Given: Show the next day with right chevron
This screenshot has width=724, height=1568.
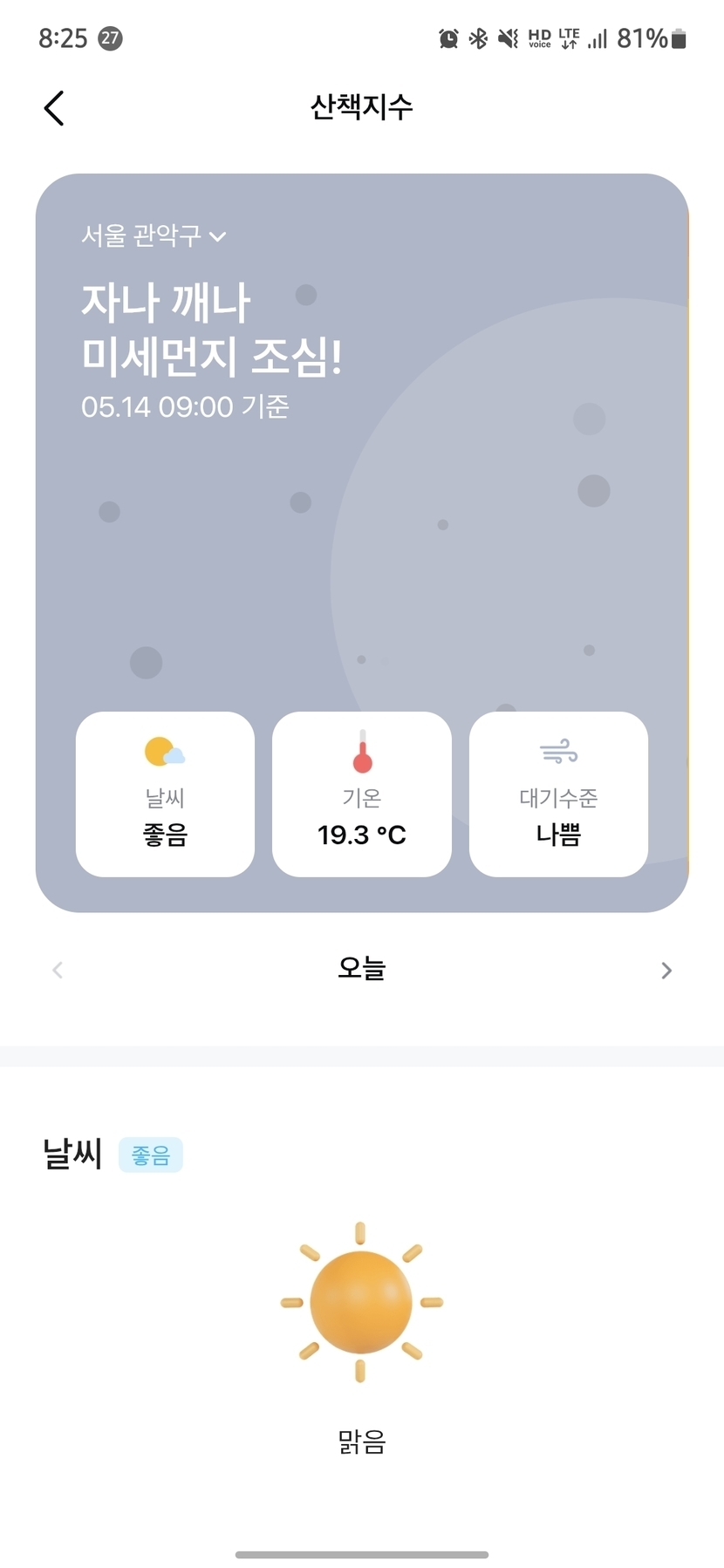Looking at the screenshot, I should [x=666, y=970].
